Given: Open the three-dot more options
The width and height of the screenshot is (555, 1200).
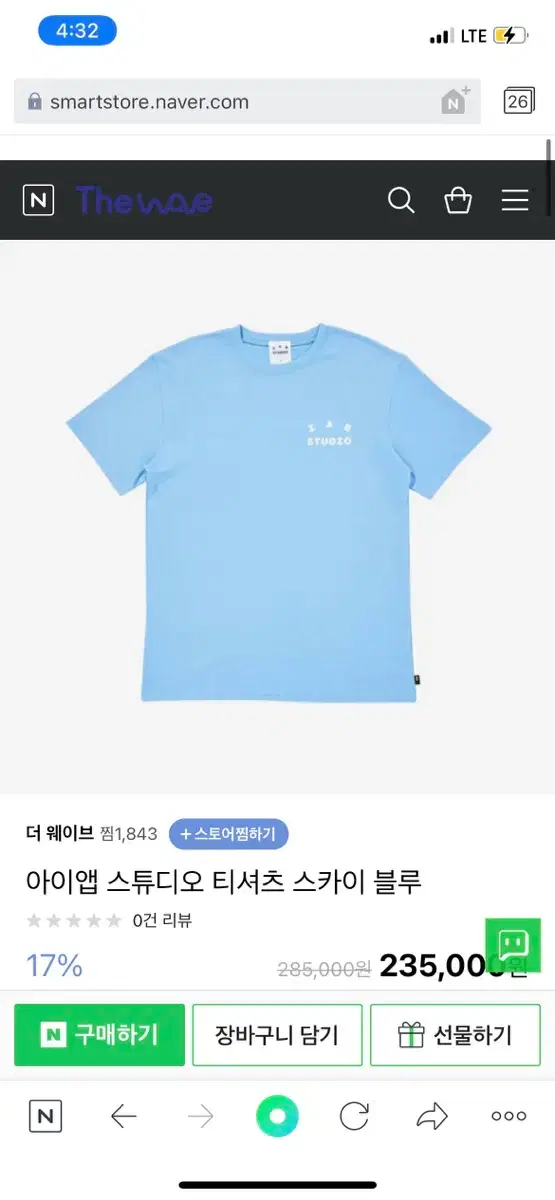Looking at the screenshot, I should click(509, 1116).
